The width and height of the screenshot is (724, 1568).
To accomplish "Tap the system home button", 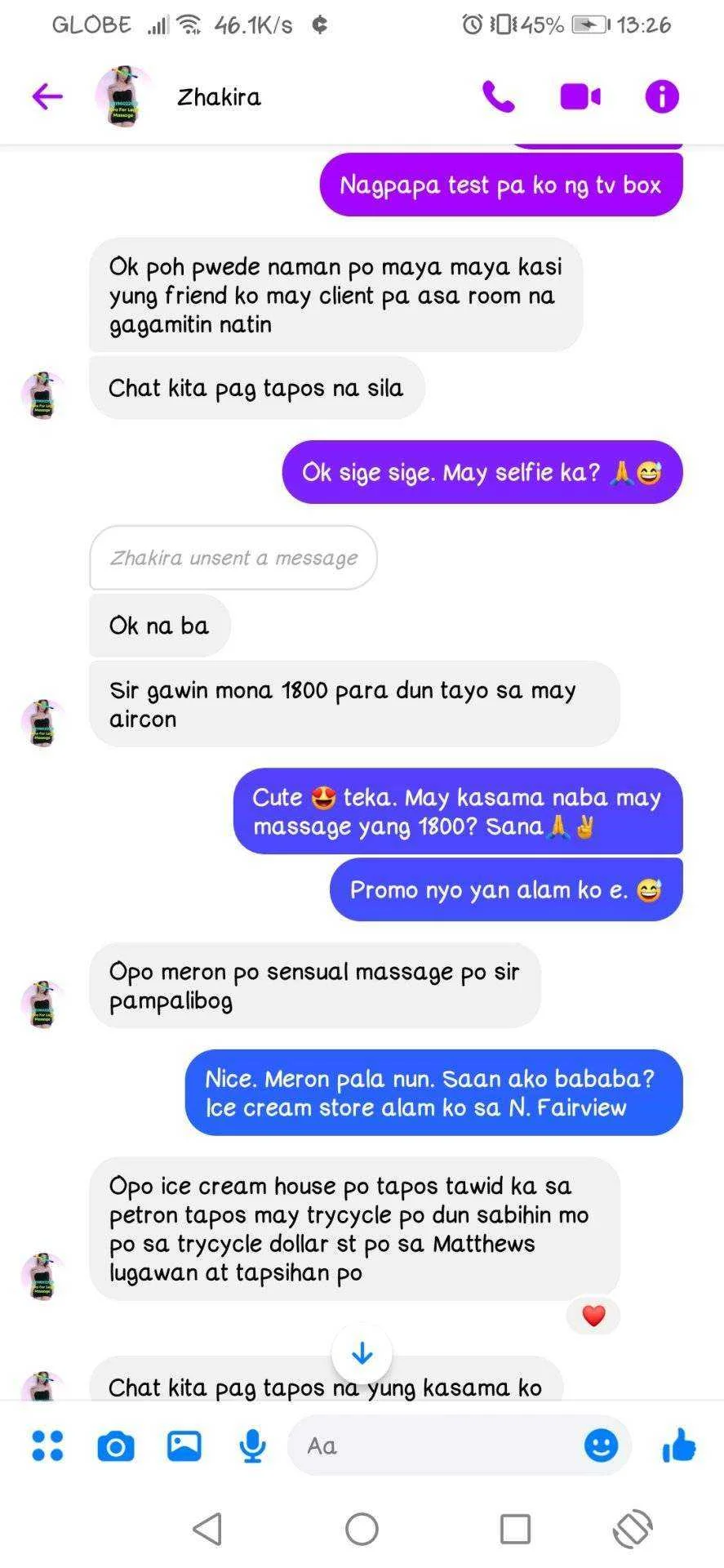I will (362, 1529).
